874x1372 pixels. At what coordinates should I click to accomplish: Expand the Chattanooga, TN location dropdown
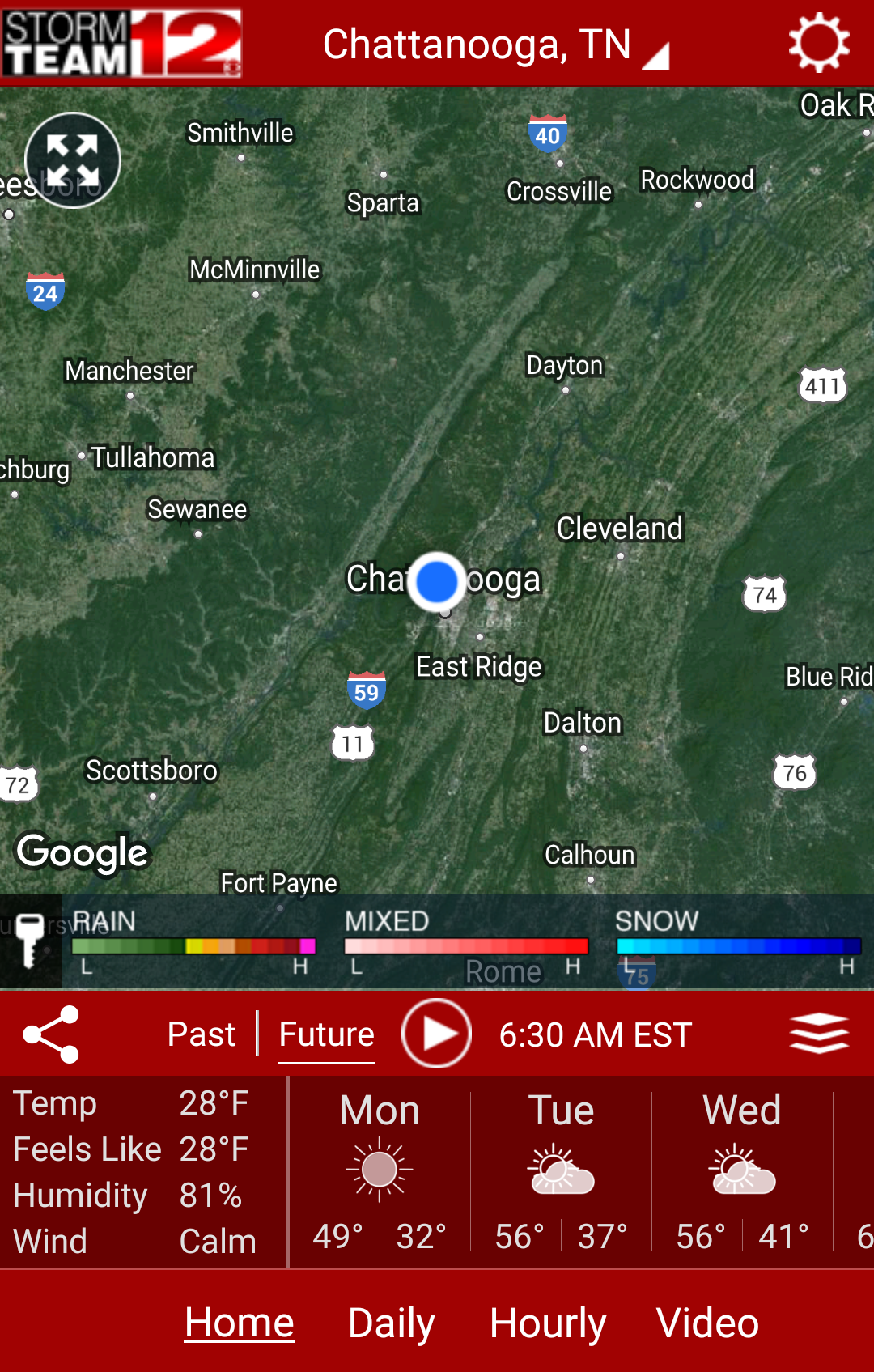pyautogui.click(x=495, y=45)
